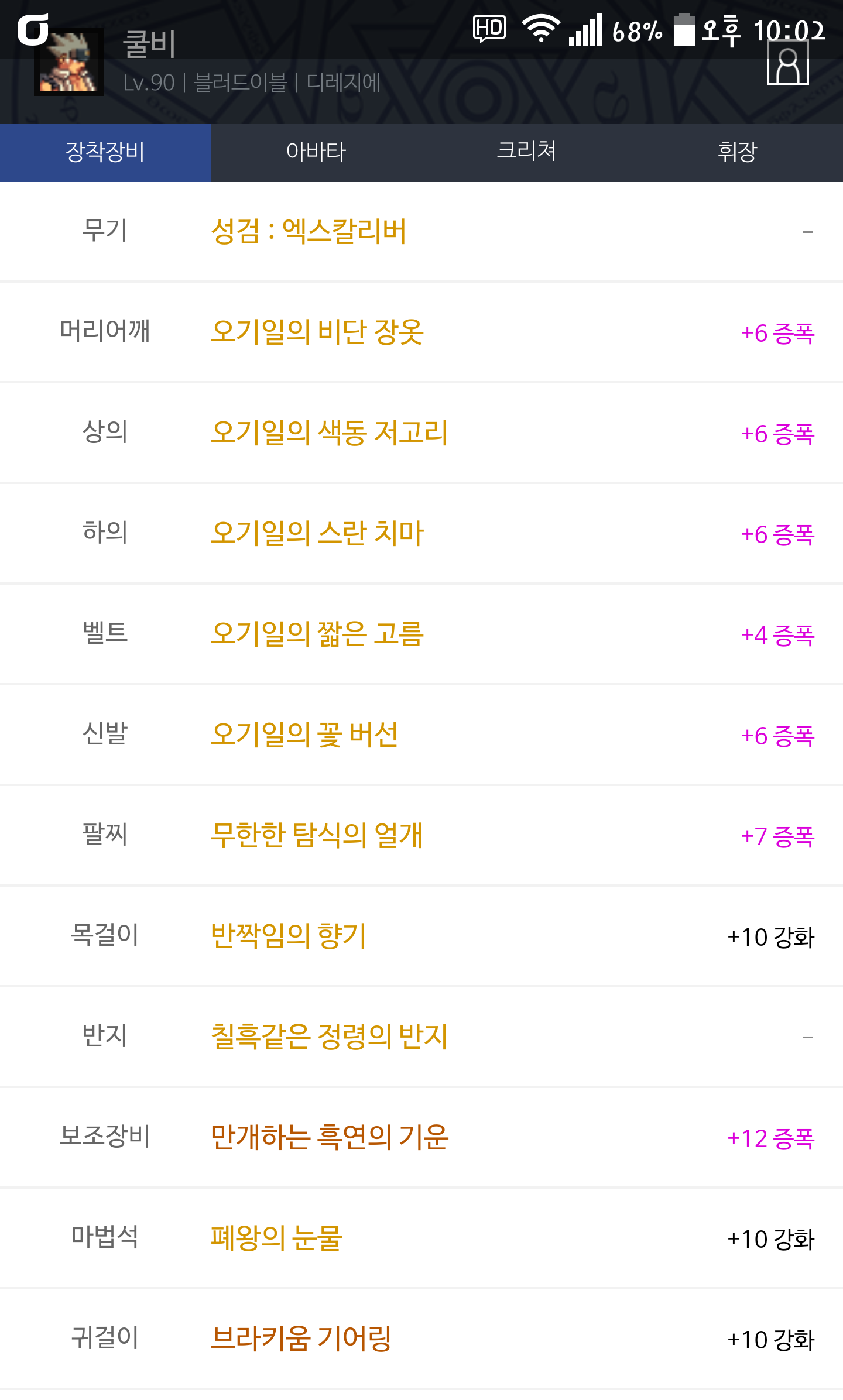Image resolution: width=843 pixels, height=1400 pixels.
Task: Switch to the 휘장 tab
Action: pyautogui.click(x=737, y=152)
